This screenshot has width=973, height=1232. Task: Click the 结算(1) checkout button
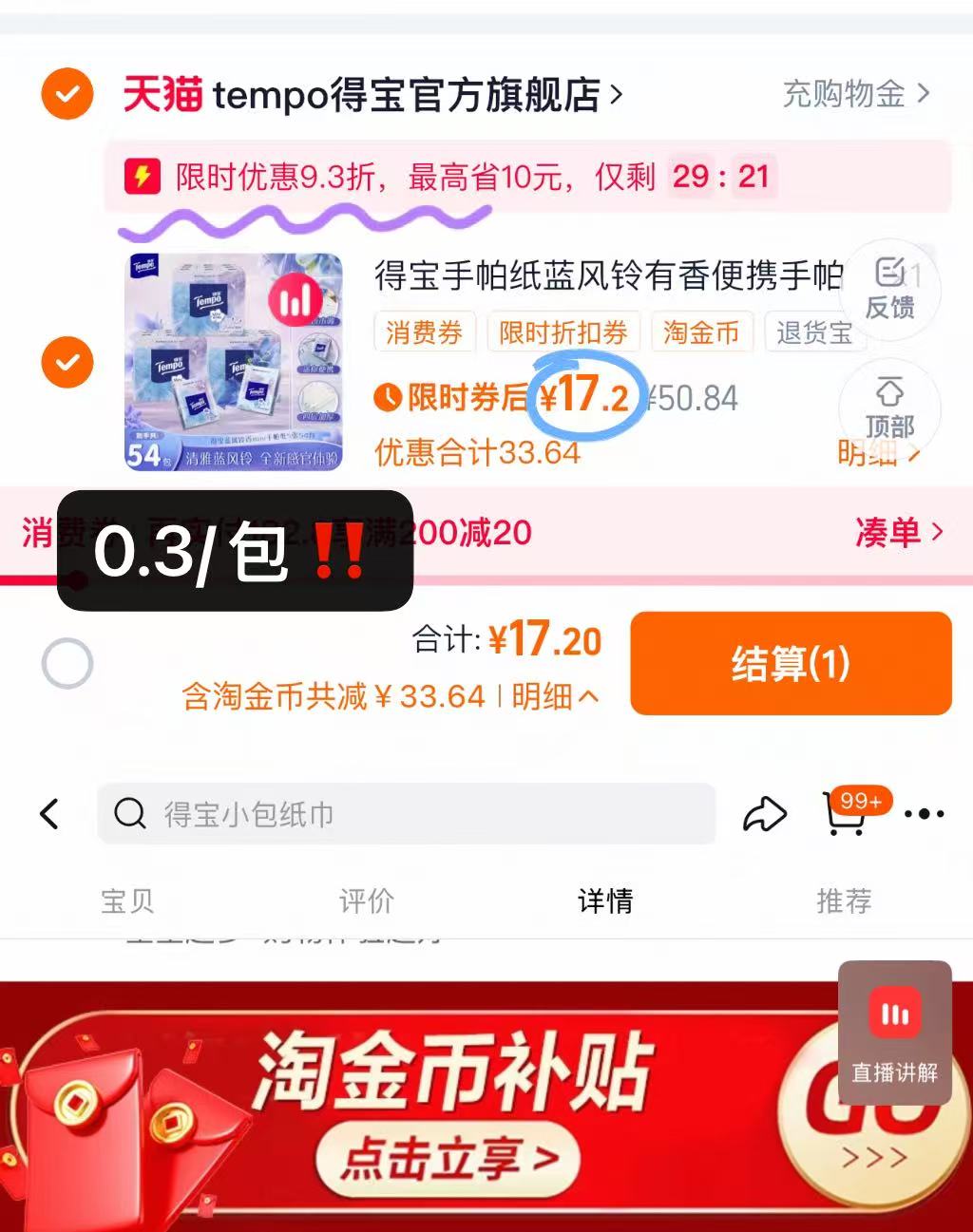pyautogui.click(x=792, y=663)
